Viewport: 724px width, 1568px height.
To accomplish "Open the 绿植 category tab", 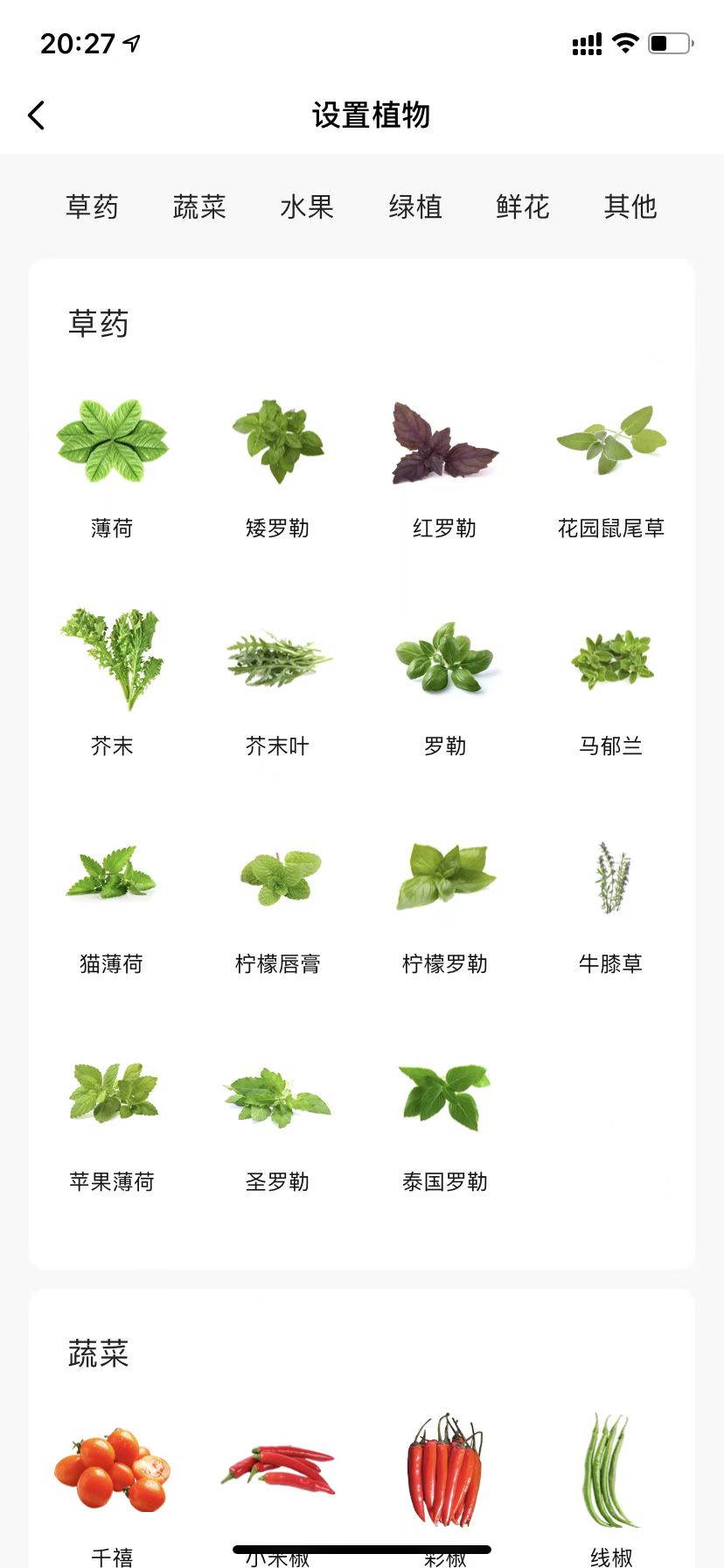I will 415,207.
